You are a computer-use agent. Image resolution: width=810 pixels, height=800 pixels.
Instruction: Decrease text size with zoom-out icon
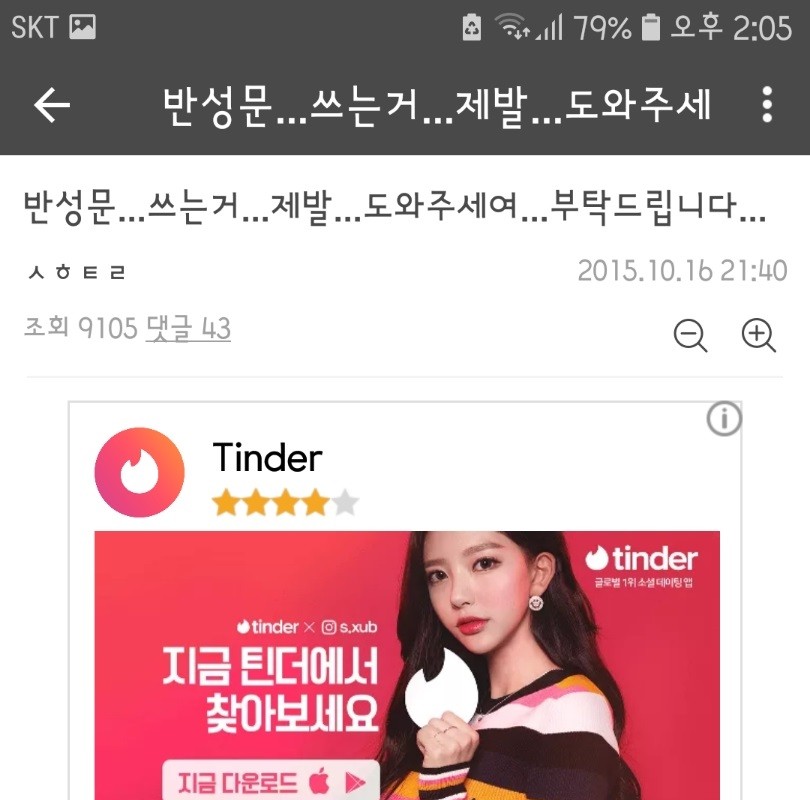pos(690,335)
